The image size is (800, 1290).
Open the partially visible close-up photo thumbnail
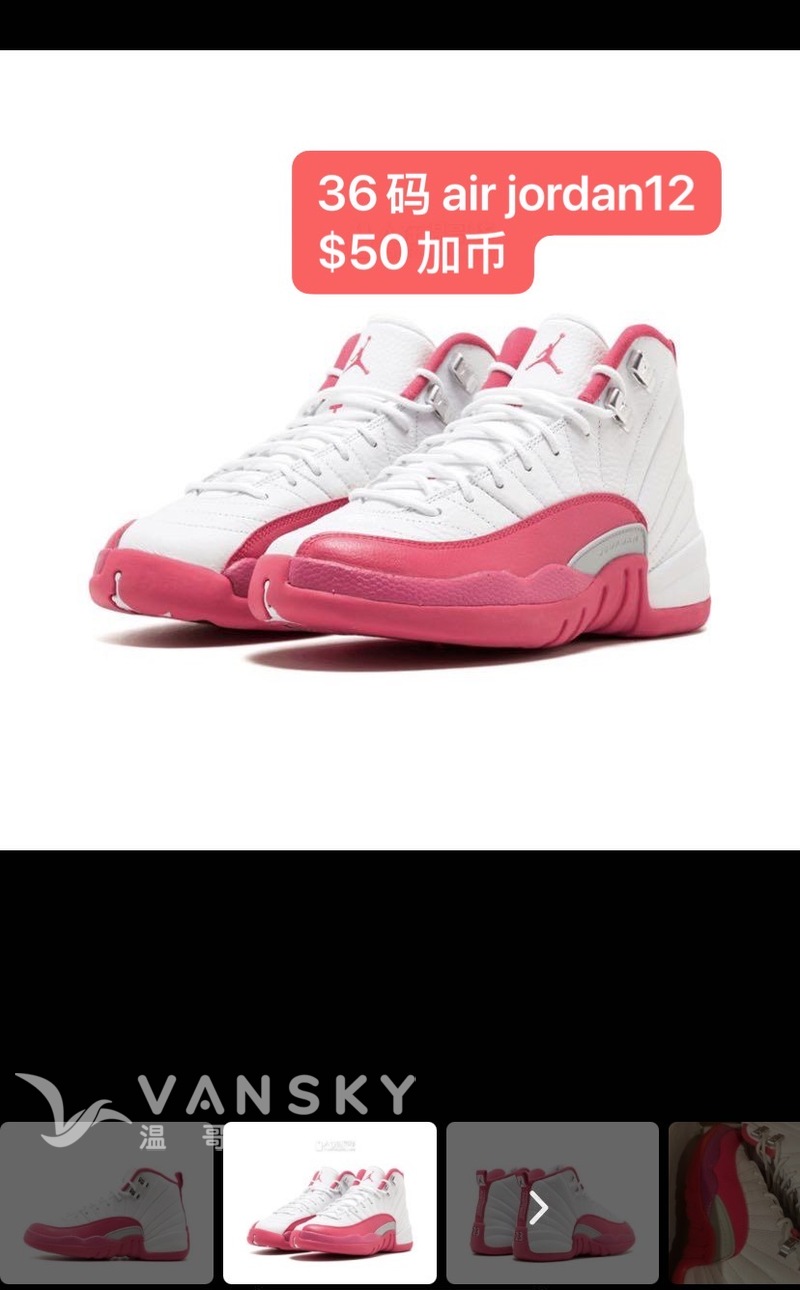(735, 1203)
